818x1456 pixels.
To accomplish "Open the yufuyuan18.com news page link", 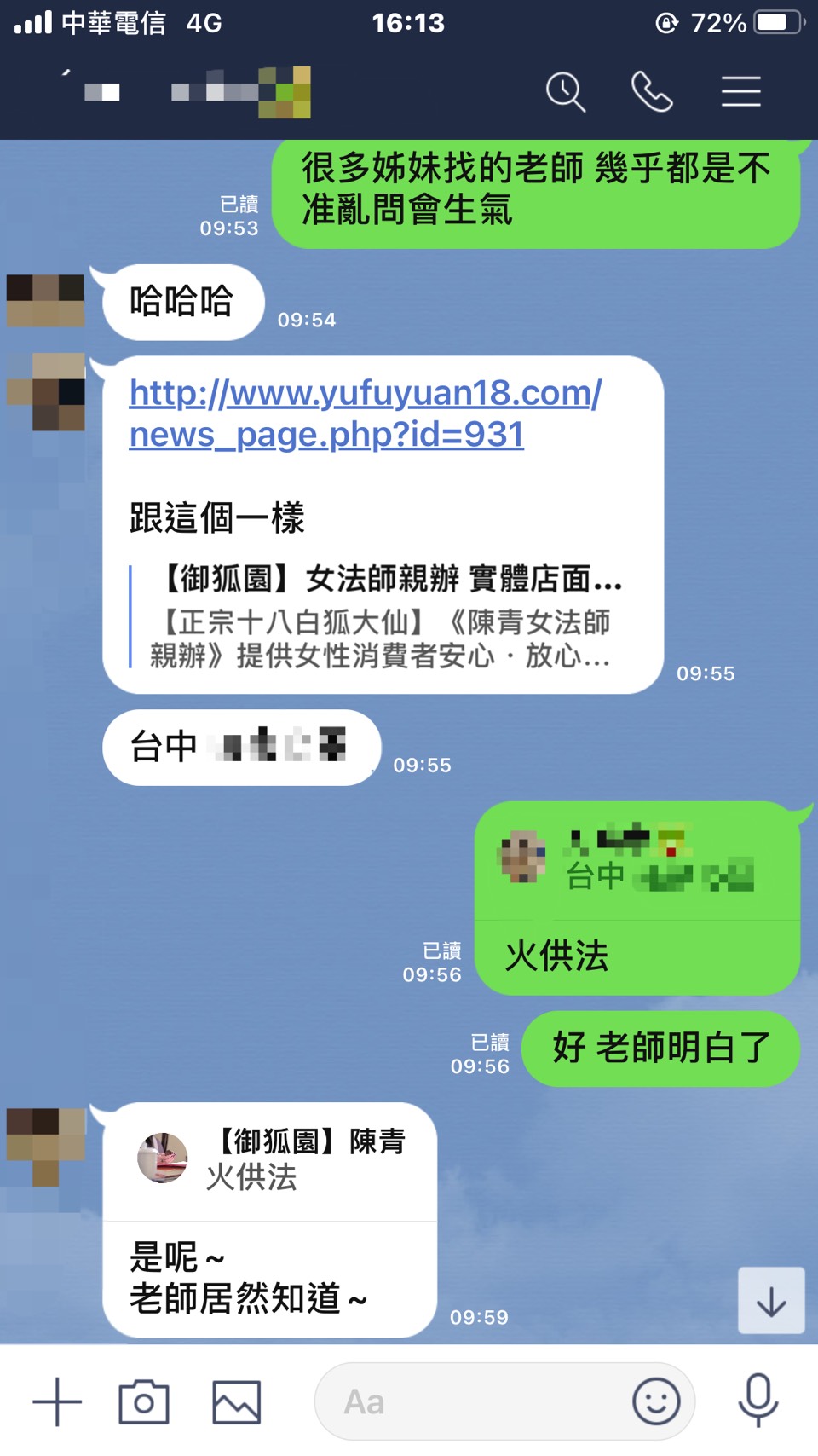I will click(366, 413).
